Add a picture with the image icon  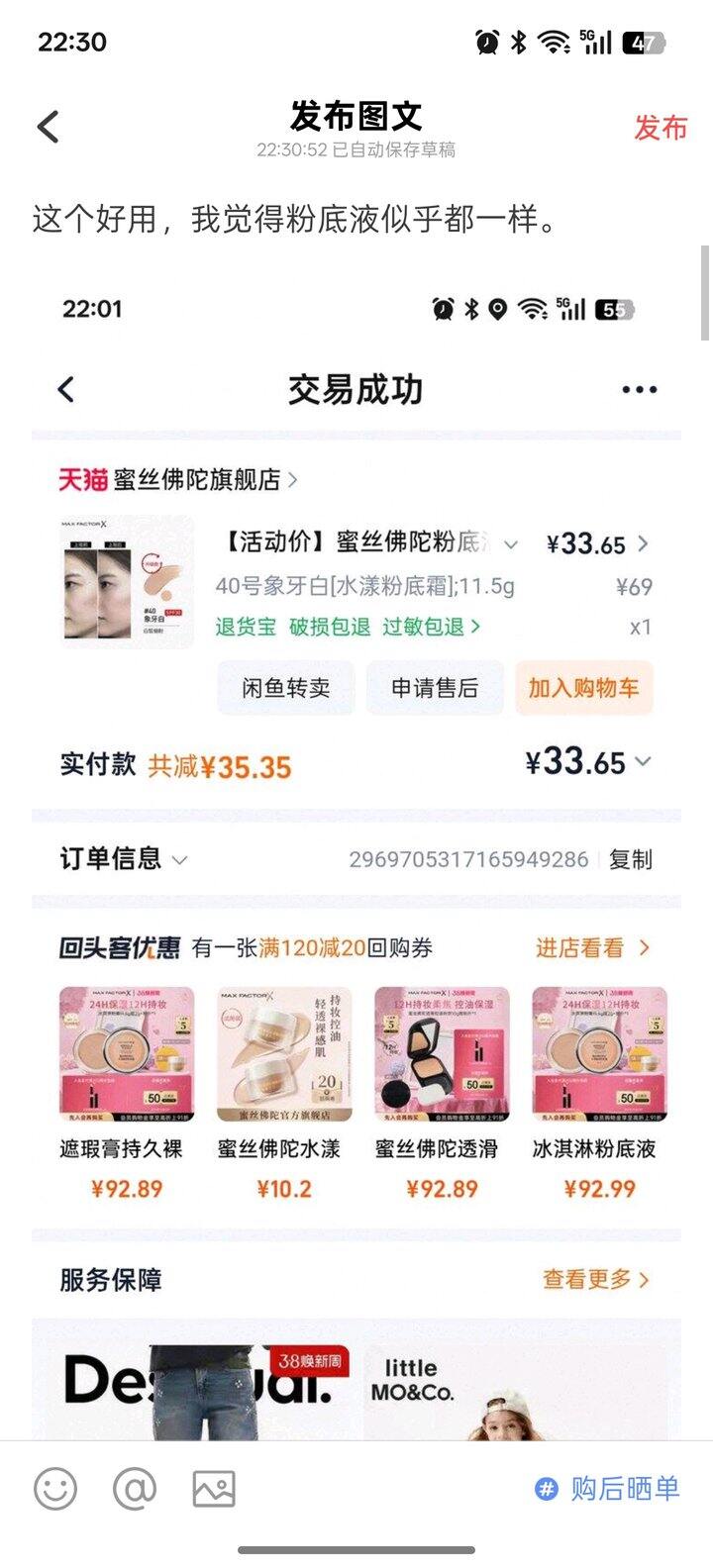pyautogui.click(x=214, y=1488)
